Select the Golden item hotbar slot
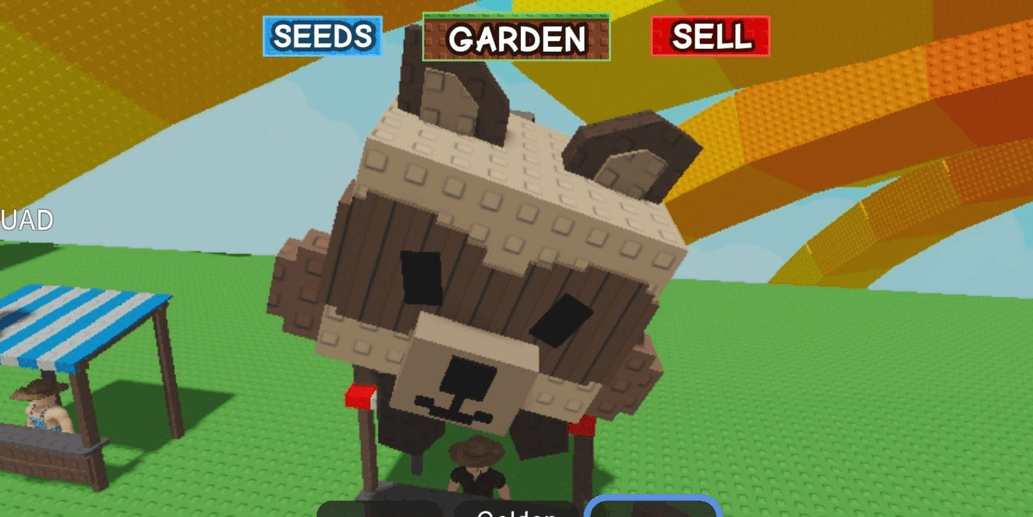The width and height of the screenshot is (1033, 517). (516, 510)
